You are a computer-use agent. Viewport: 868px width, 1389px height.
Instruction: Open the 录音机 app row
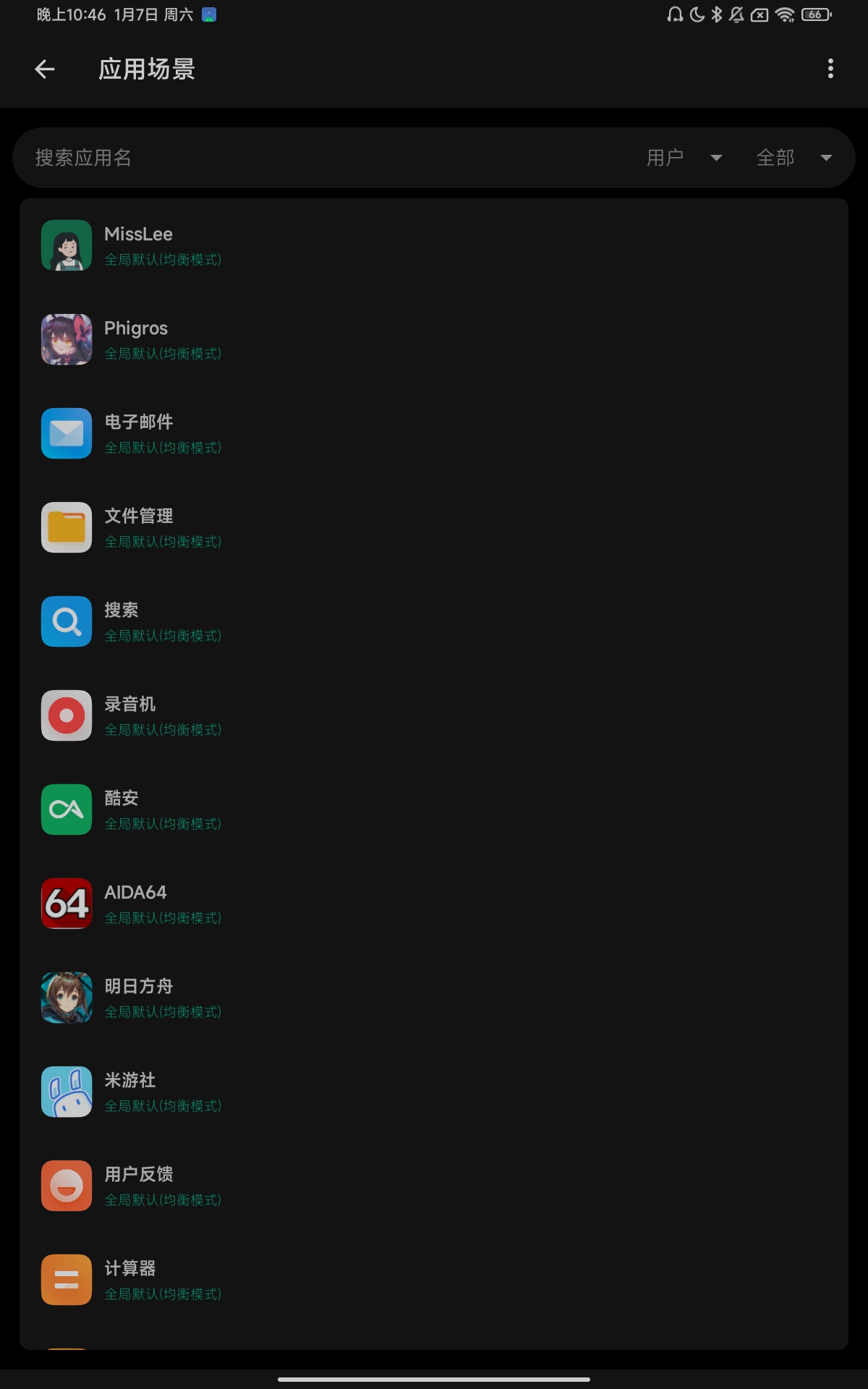[x=434, y=716]
